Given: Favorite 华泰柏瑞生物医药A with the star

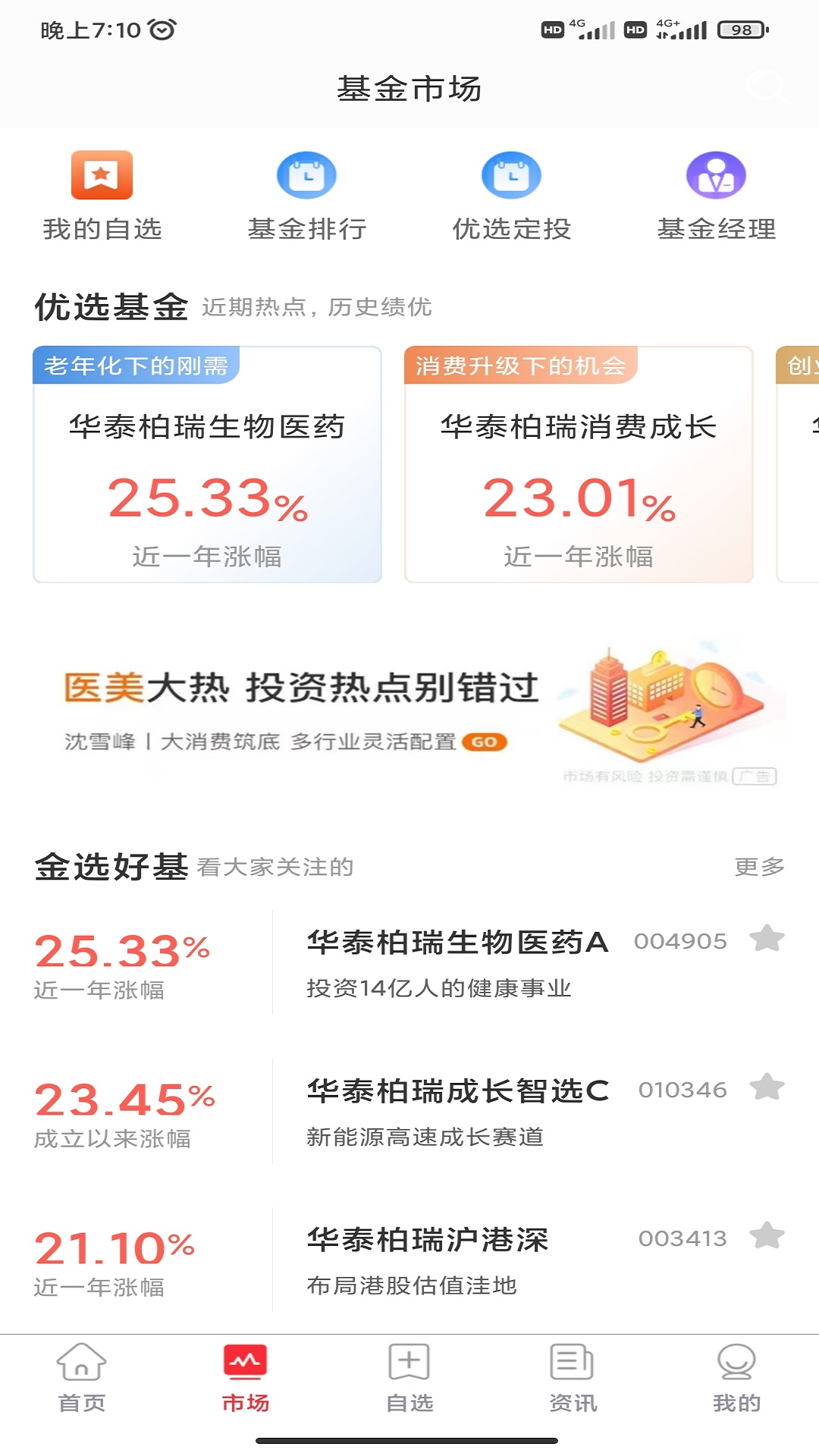Looking at the screenshot, I should coord(768,940).
